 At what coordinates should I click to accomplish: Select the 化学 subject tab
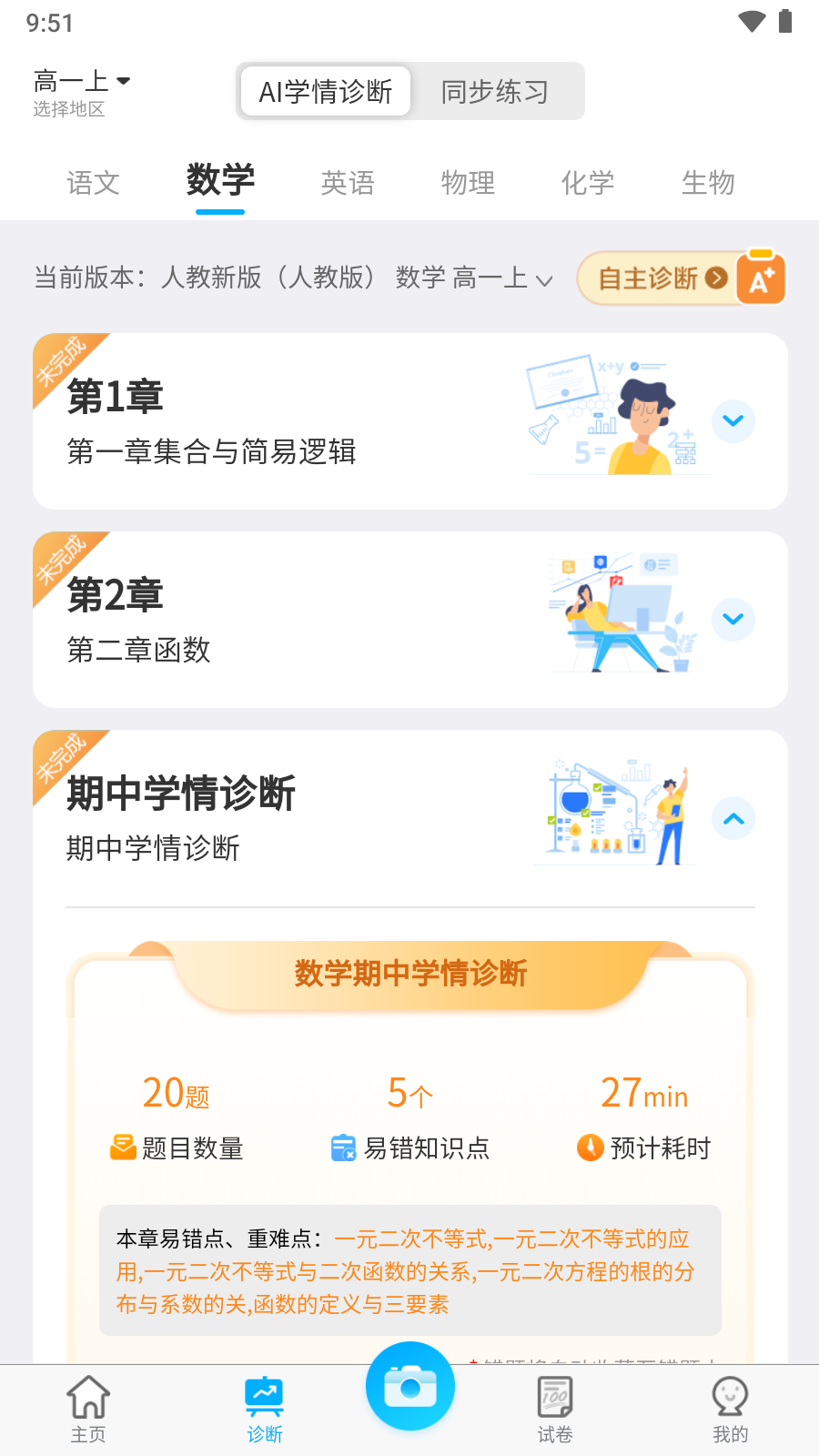588,183
